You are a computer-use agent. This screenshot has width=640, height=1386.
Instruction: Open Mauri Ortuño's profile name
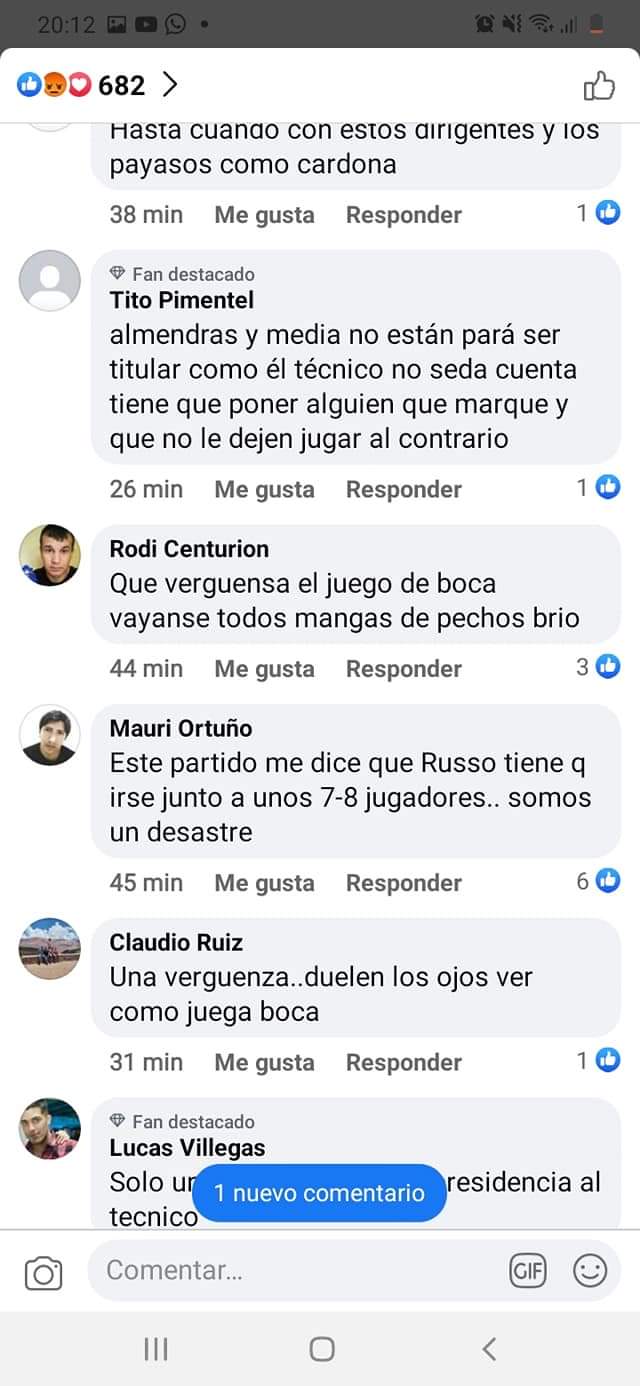(x=181, y=728)
